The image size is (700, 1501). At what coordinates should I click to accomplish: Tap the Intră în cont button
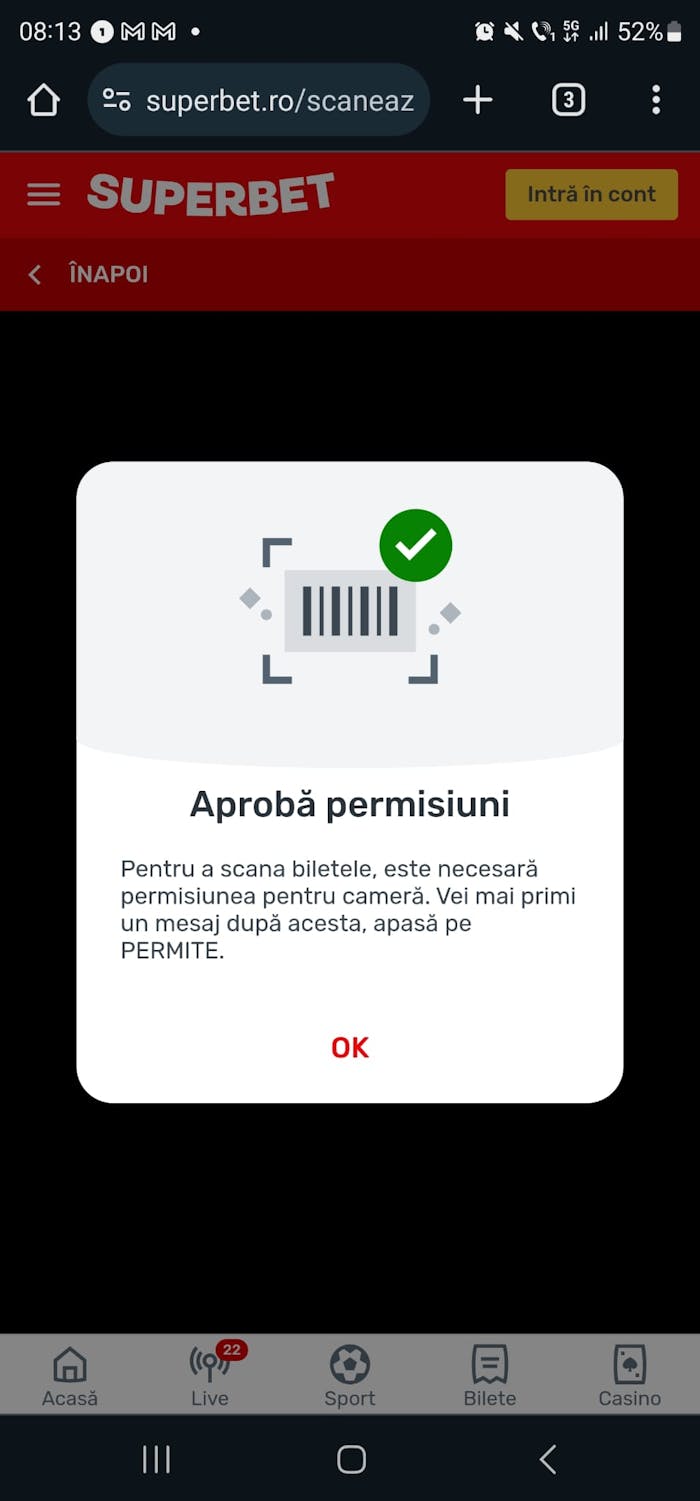(591, 194)
